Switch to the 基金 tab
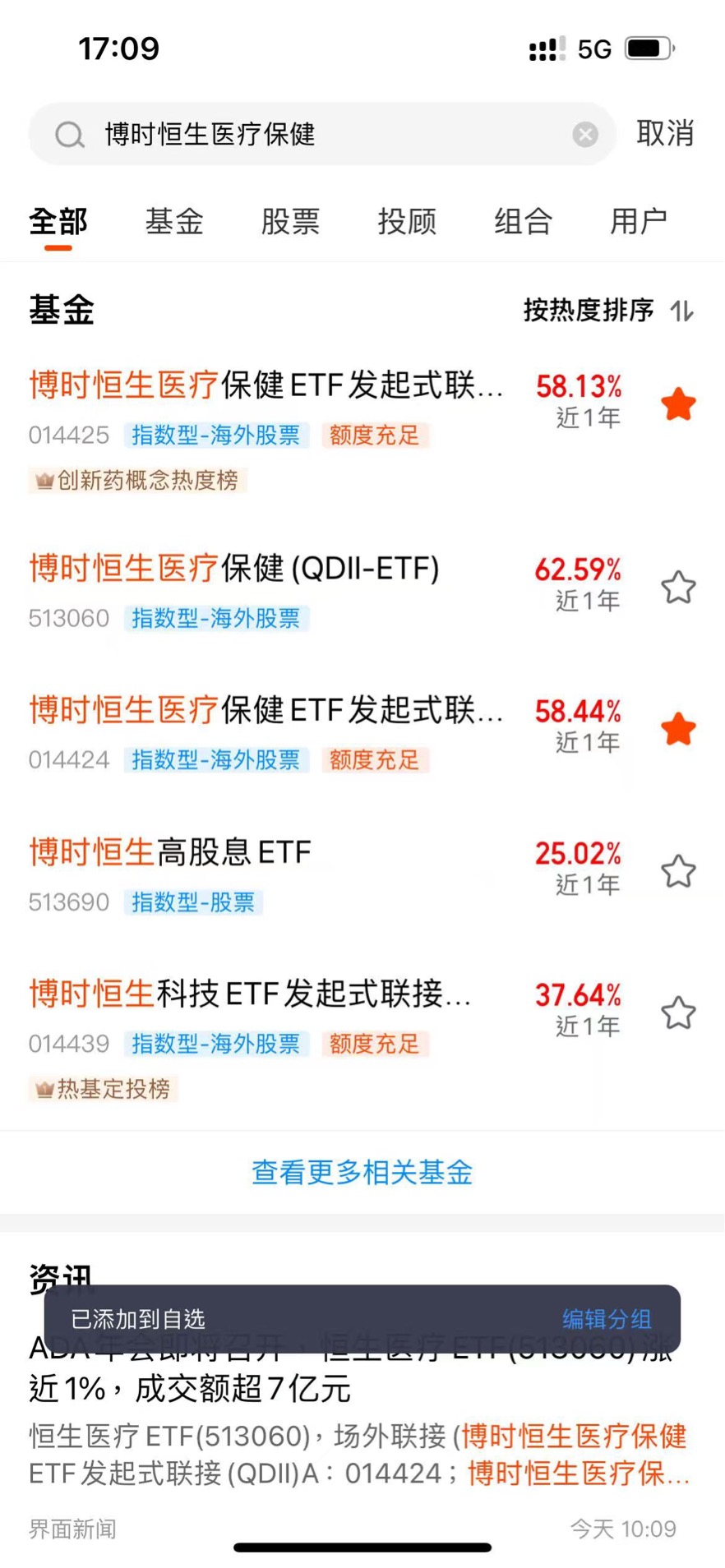The height and width of the screenshot is (1568, 725). [x=174, y=221]
